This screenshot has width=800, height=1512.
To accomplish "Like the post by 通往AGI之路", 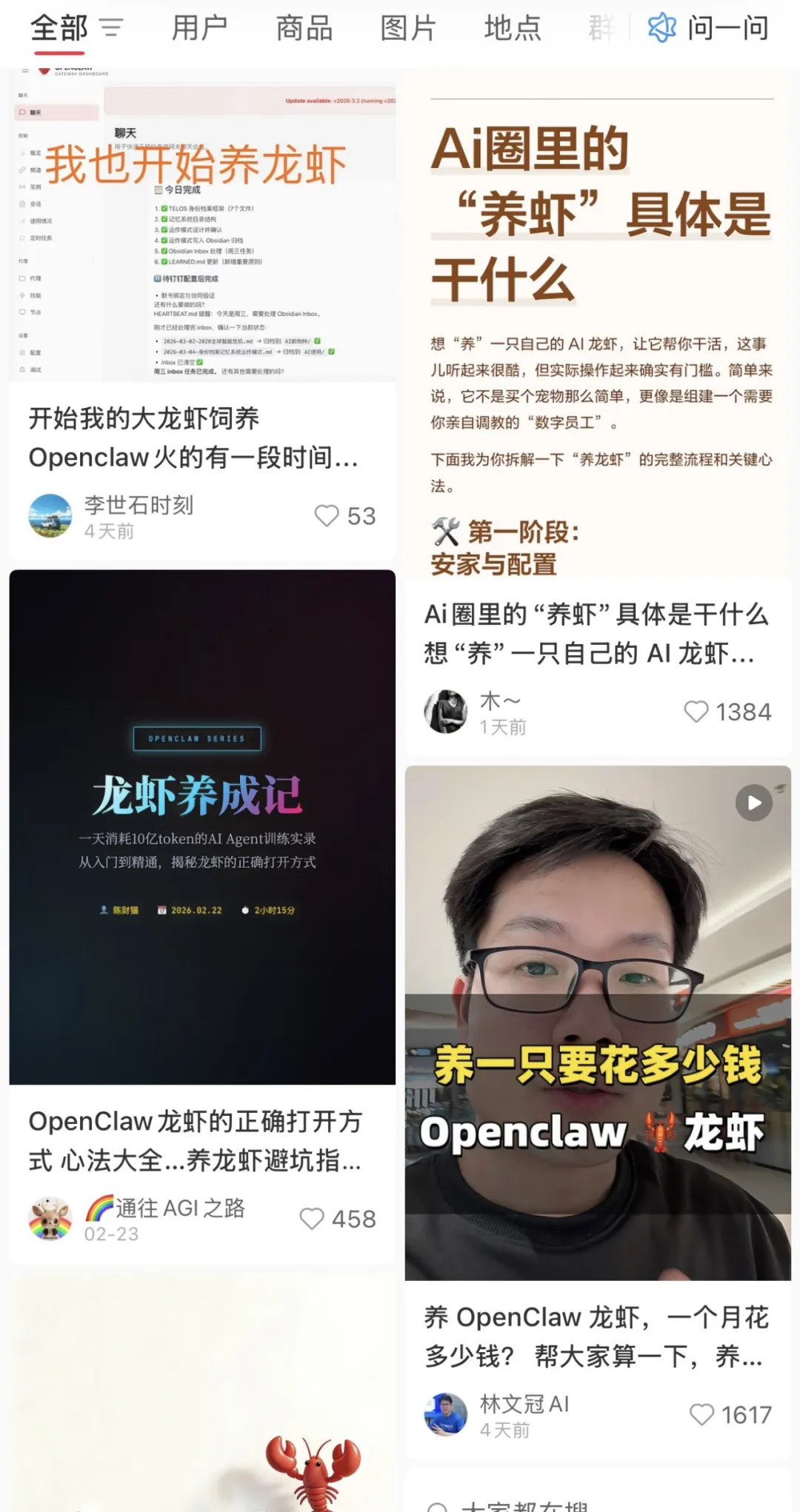I will point(312,1218).
